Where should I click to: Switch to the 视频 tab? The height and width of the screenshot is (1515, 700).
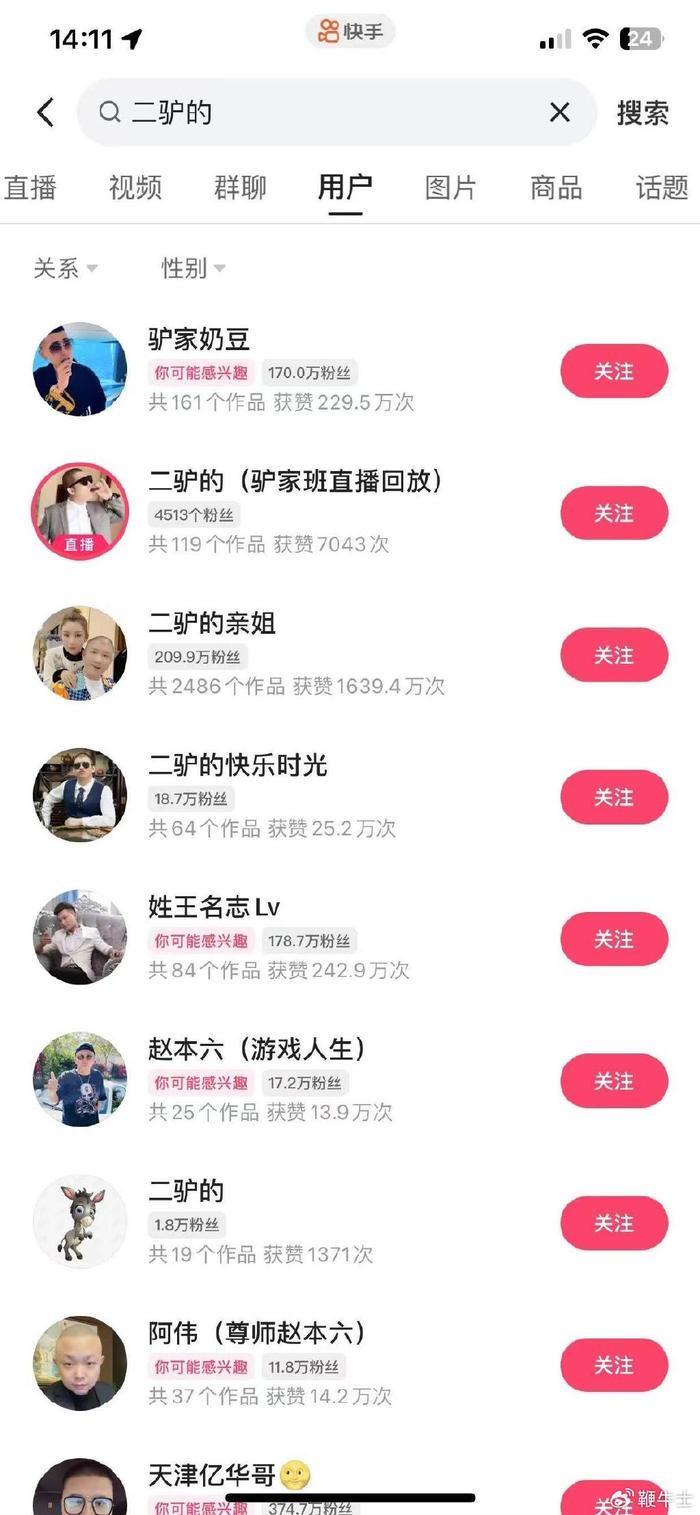[x=135, y=187]
